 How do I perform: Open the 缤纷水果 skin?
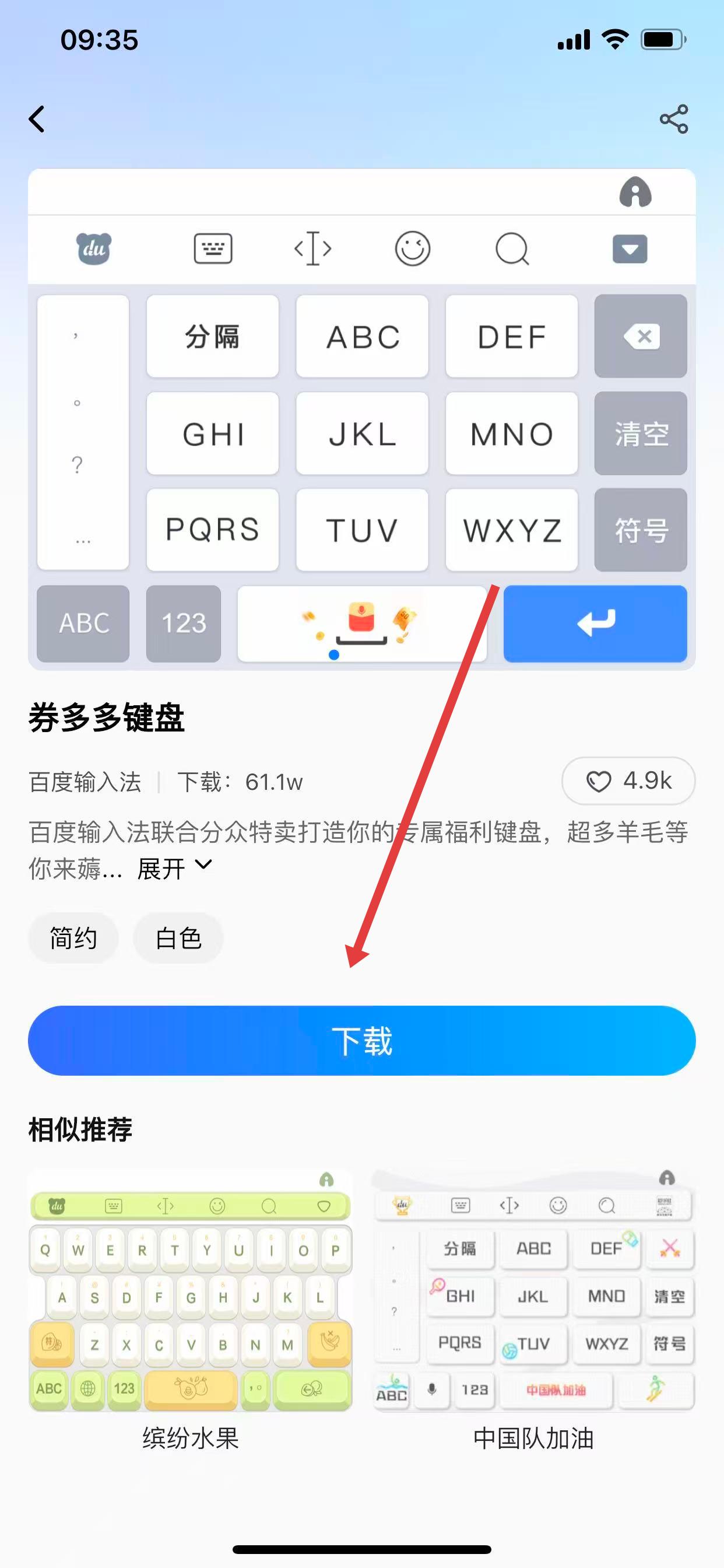tap(191, 1290)
